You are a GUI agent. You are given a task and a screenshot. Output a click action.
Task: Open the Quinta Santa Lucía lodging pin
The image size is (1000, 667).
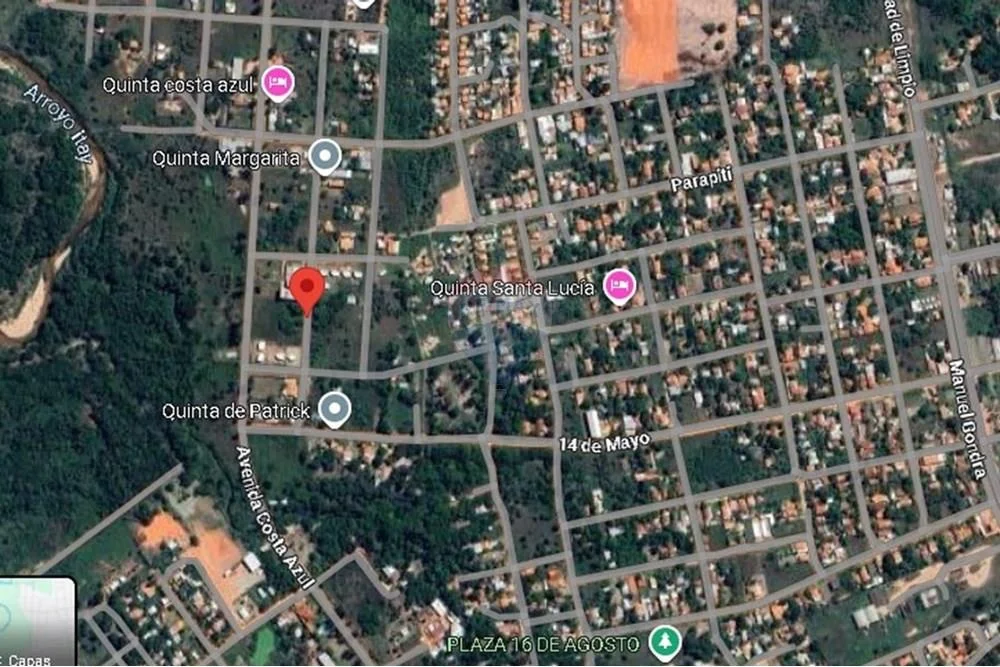click(x=619, y=288)
